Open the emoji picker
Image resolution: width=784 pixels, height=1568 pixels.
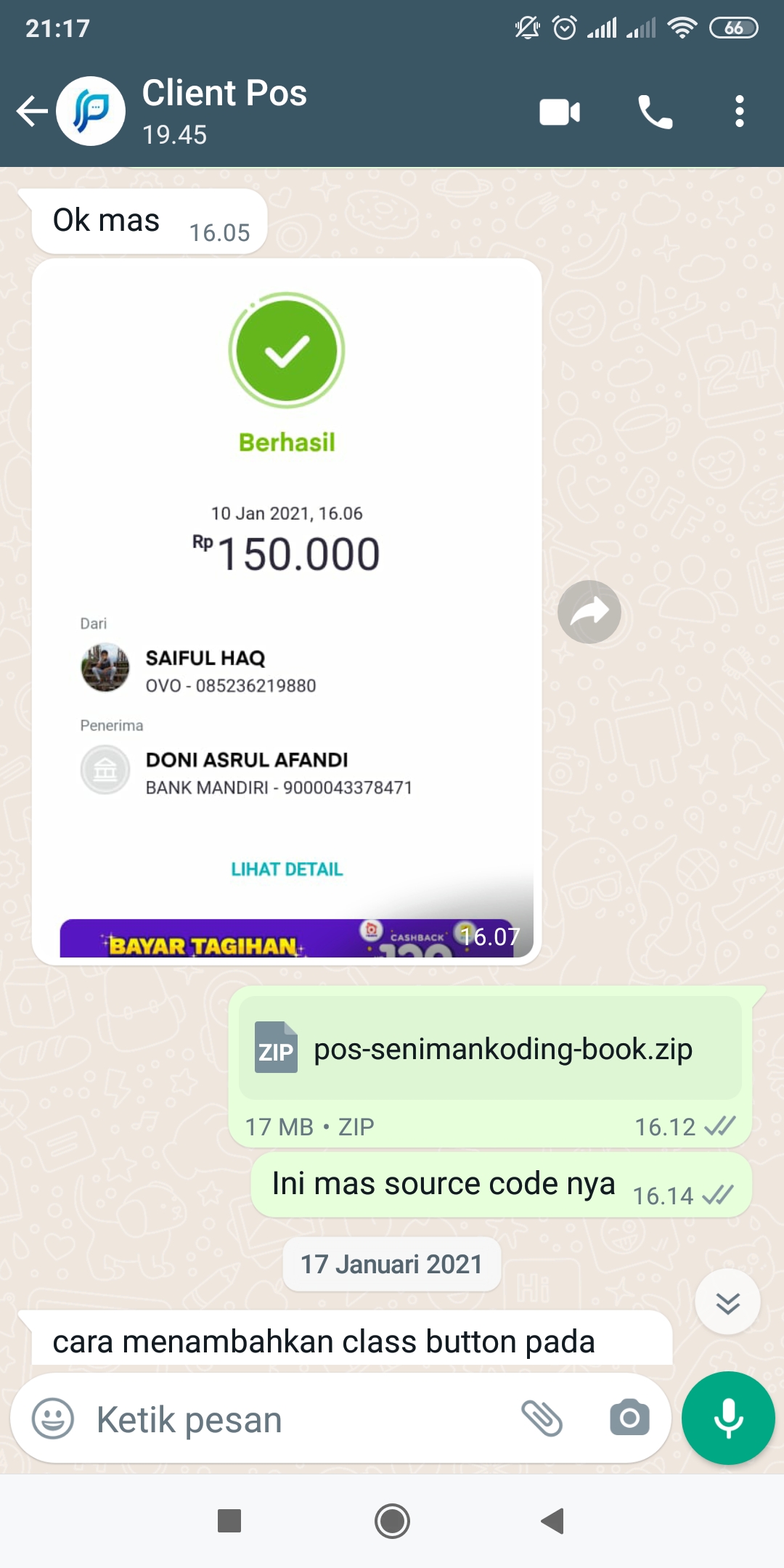point(53,1418)
